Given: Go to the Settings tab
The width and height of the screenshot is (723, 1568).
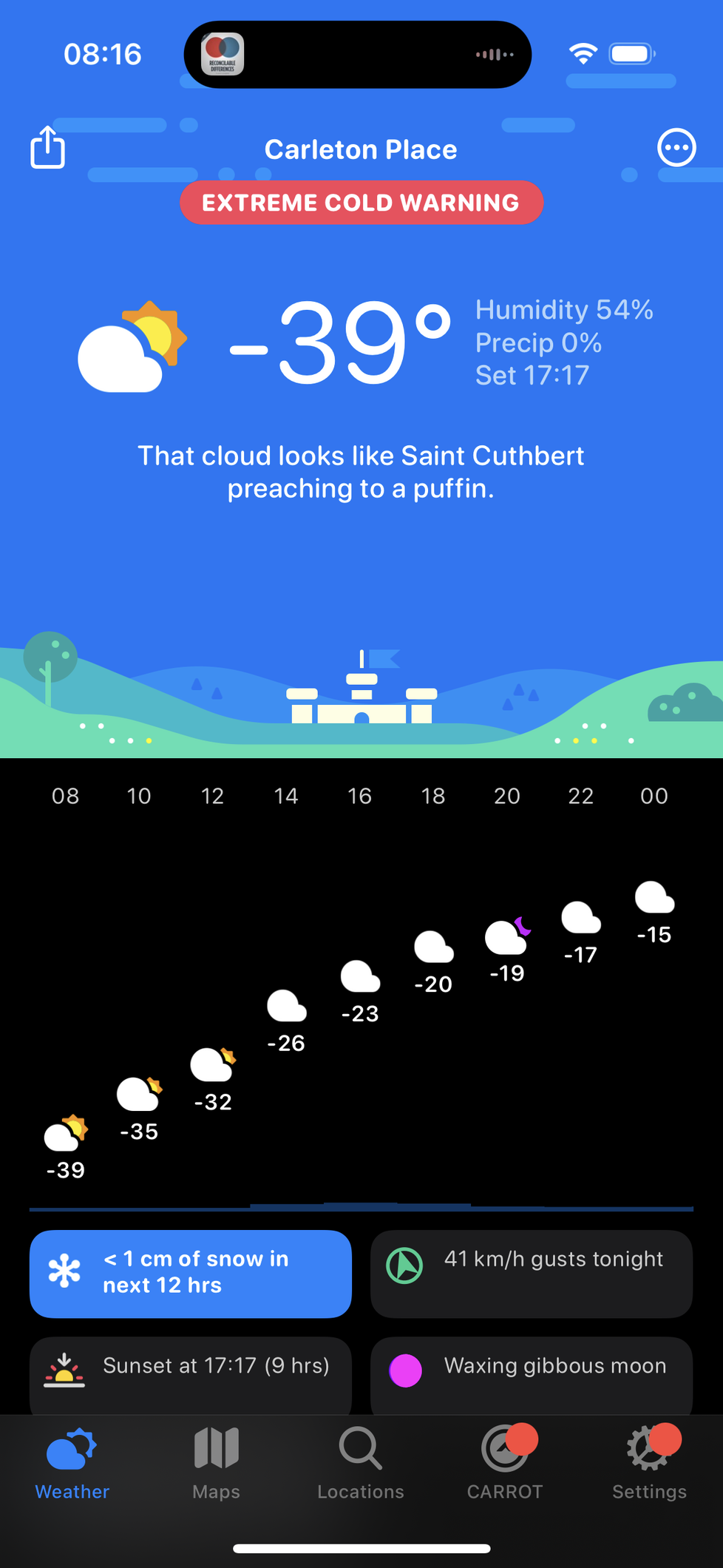Looking at the screenshot, I should point(649,1464).
